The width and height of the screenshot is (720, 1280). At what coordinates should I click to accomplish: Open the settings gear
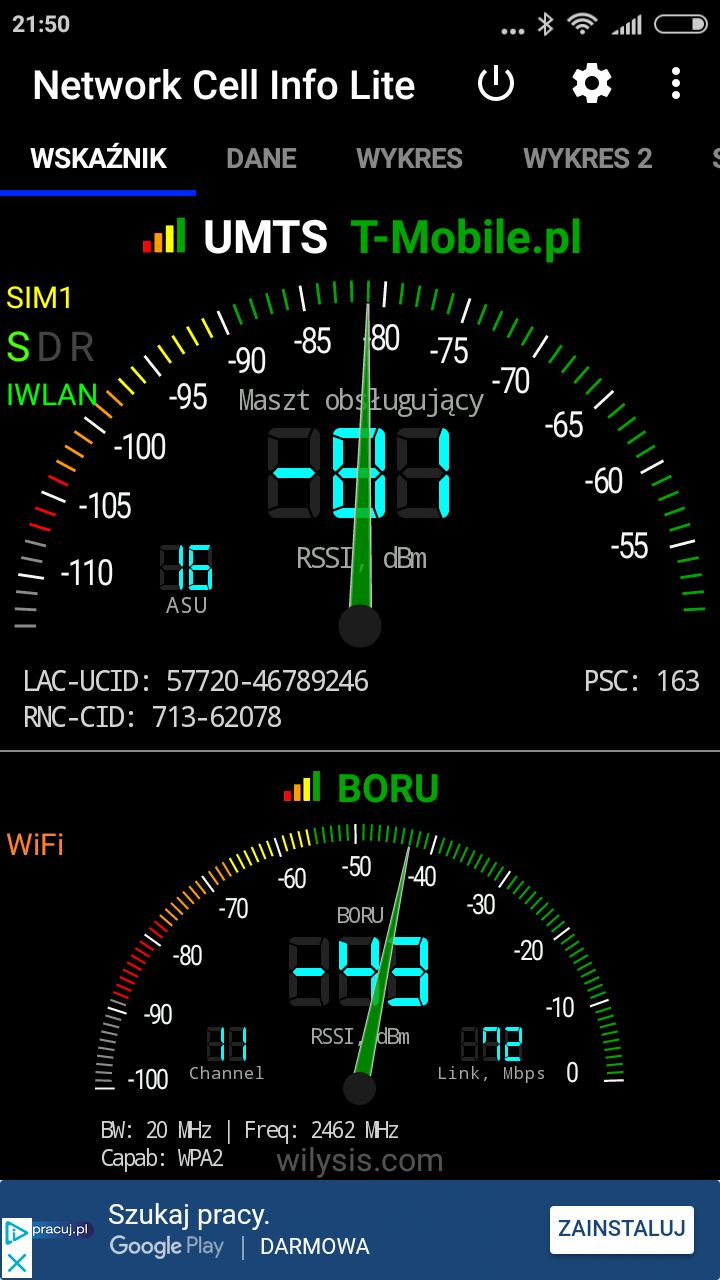(x=591, y=84)
